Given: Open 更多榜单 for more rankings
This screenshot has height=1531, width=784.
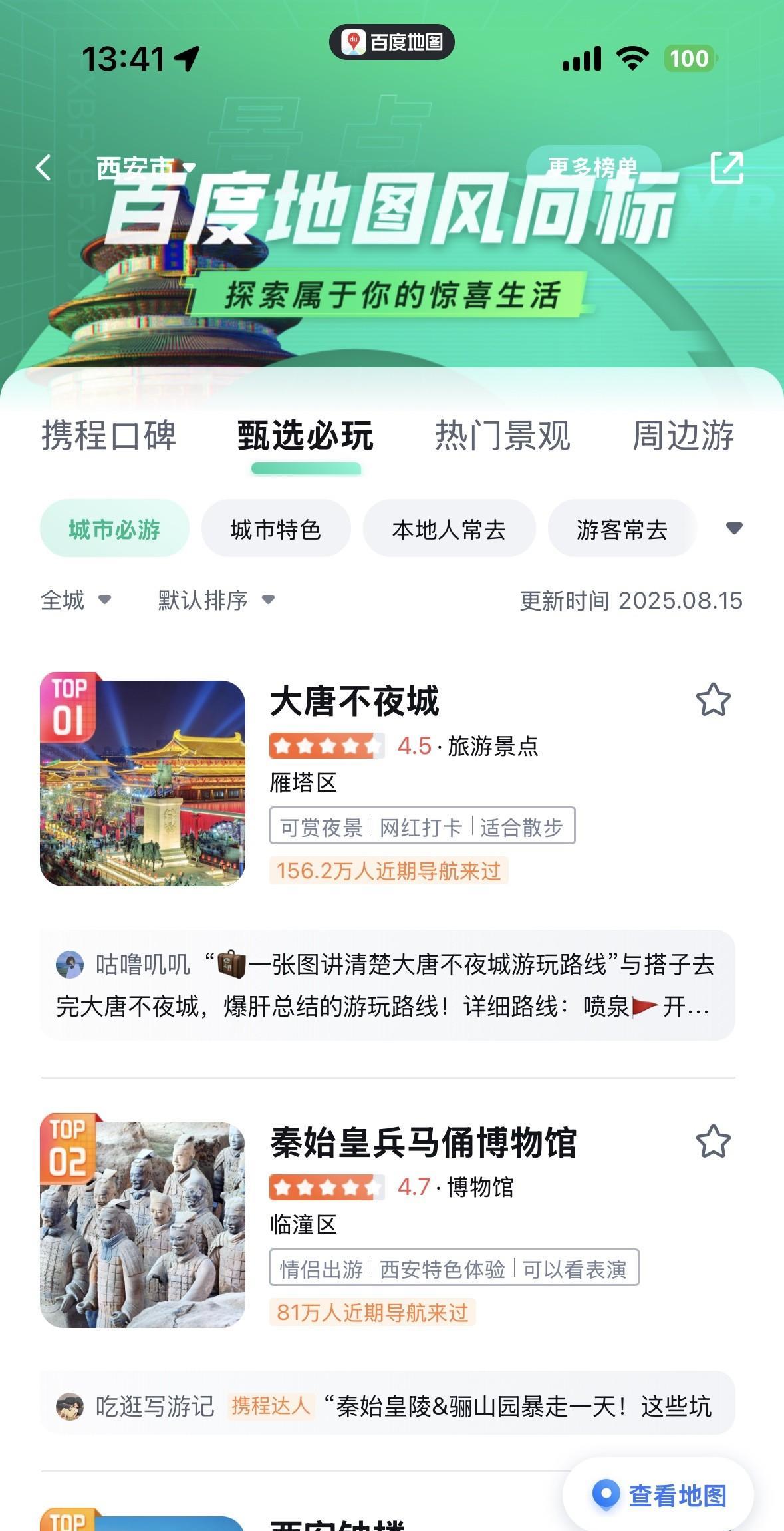Looking at the screenshot, I should 592,166.
